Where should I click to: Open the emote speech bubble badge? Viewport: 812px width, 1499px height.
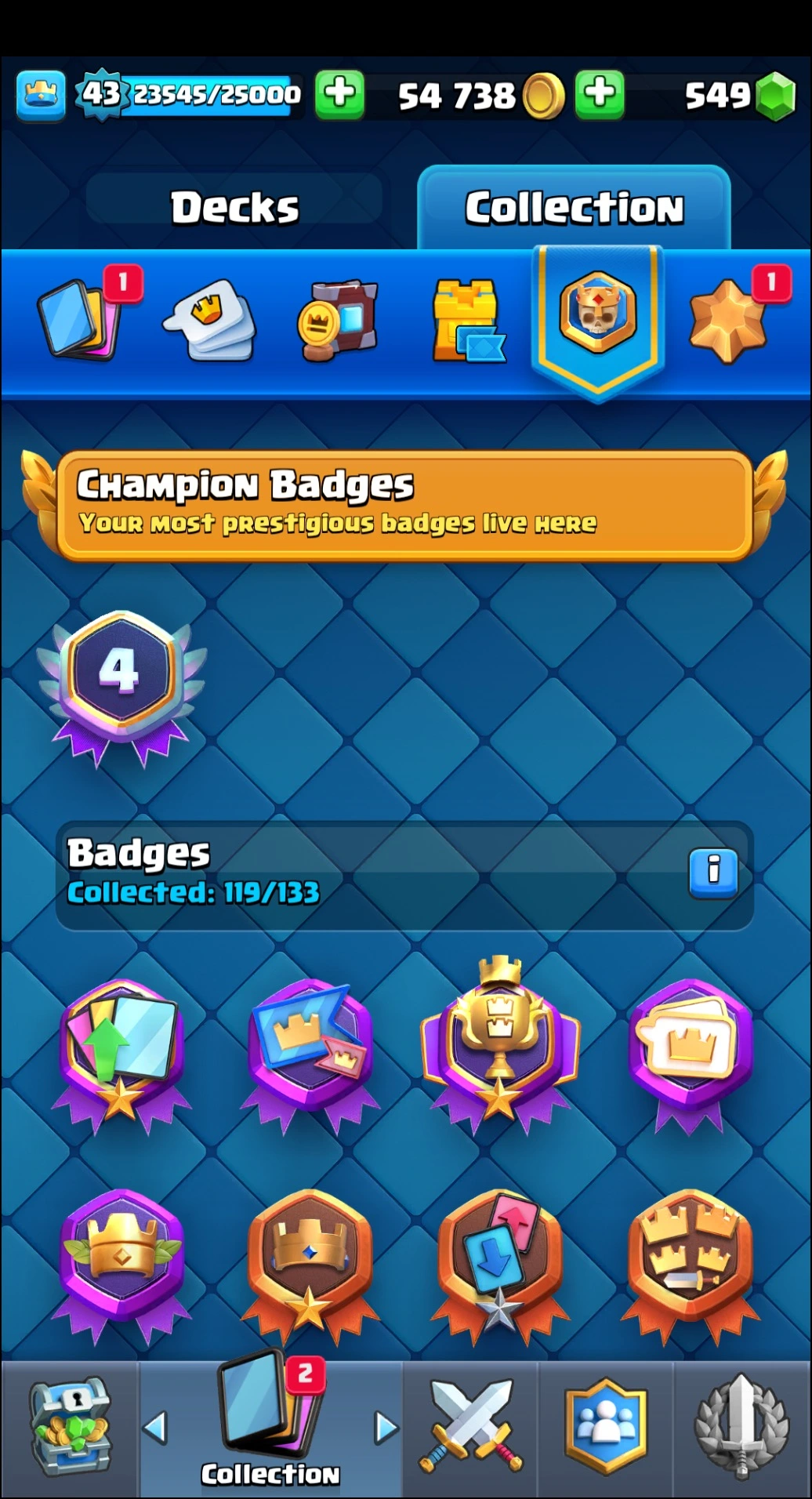tap(689, 1047)
